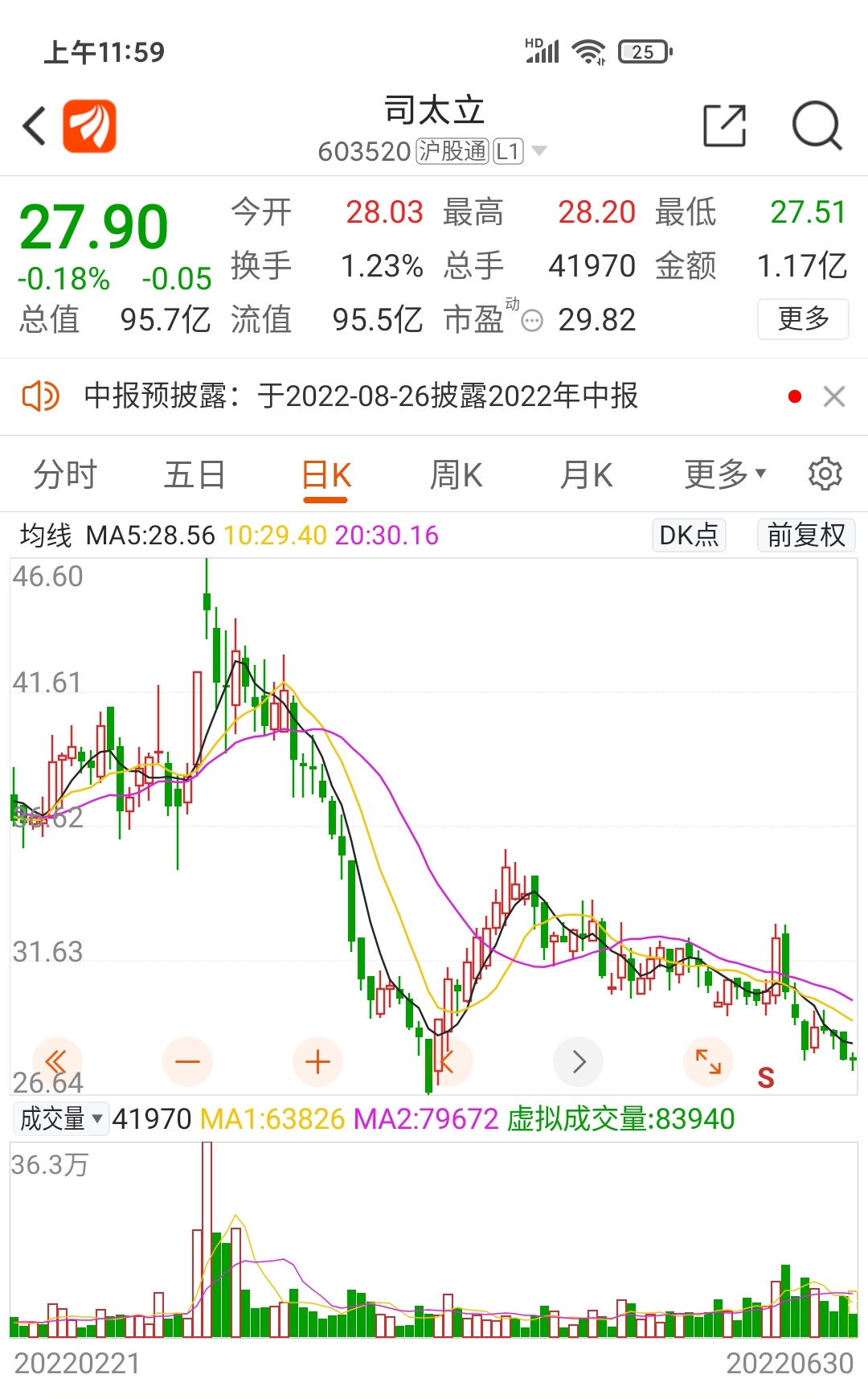Zoom out chart with minus button
Screen dimensions: 868x1399
point(187,1061)
